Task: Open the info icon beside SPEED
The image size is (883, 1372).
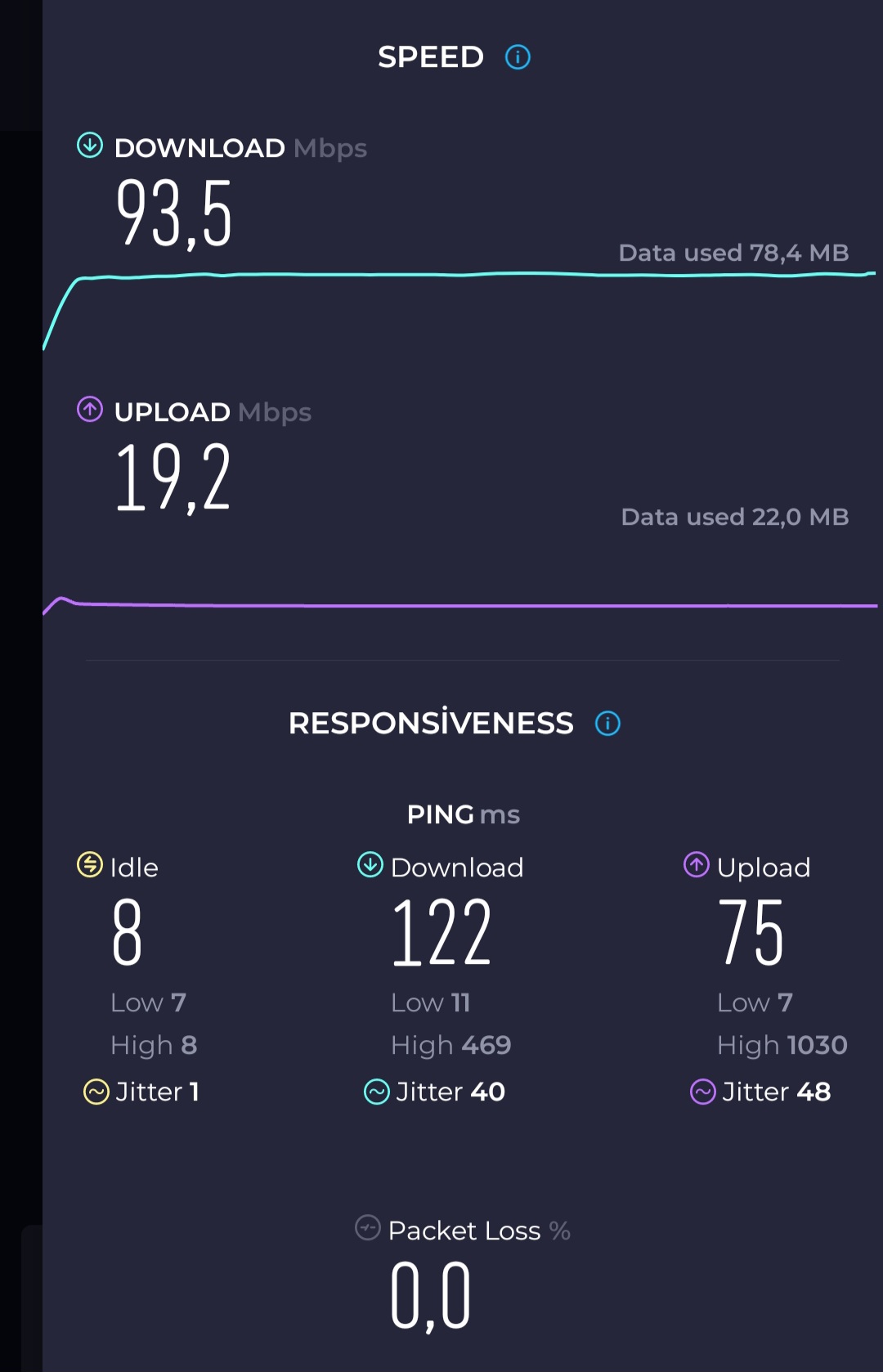Action: point(518,57)
